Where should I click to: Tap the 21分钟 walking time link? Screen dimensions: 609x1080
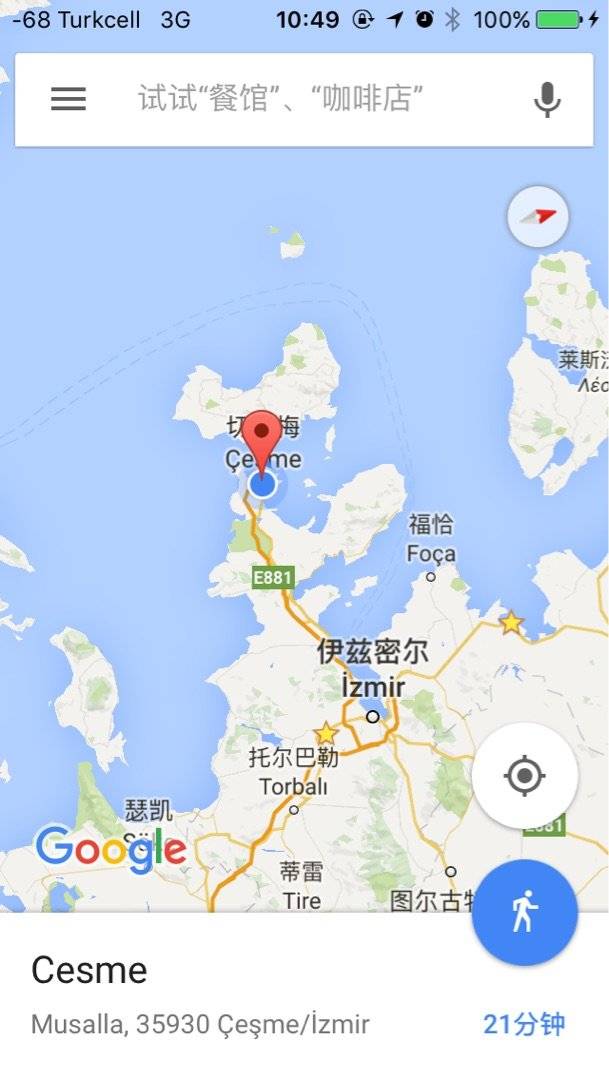pos(523,1024)
